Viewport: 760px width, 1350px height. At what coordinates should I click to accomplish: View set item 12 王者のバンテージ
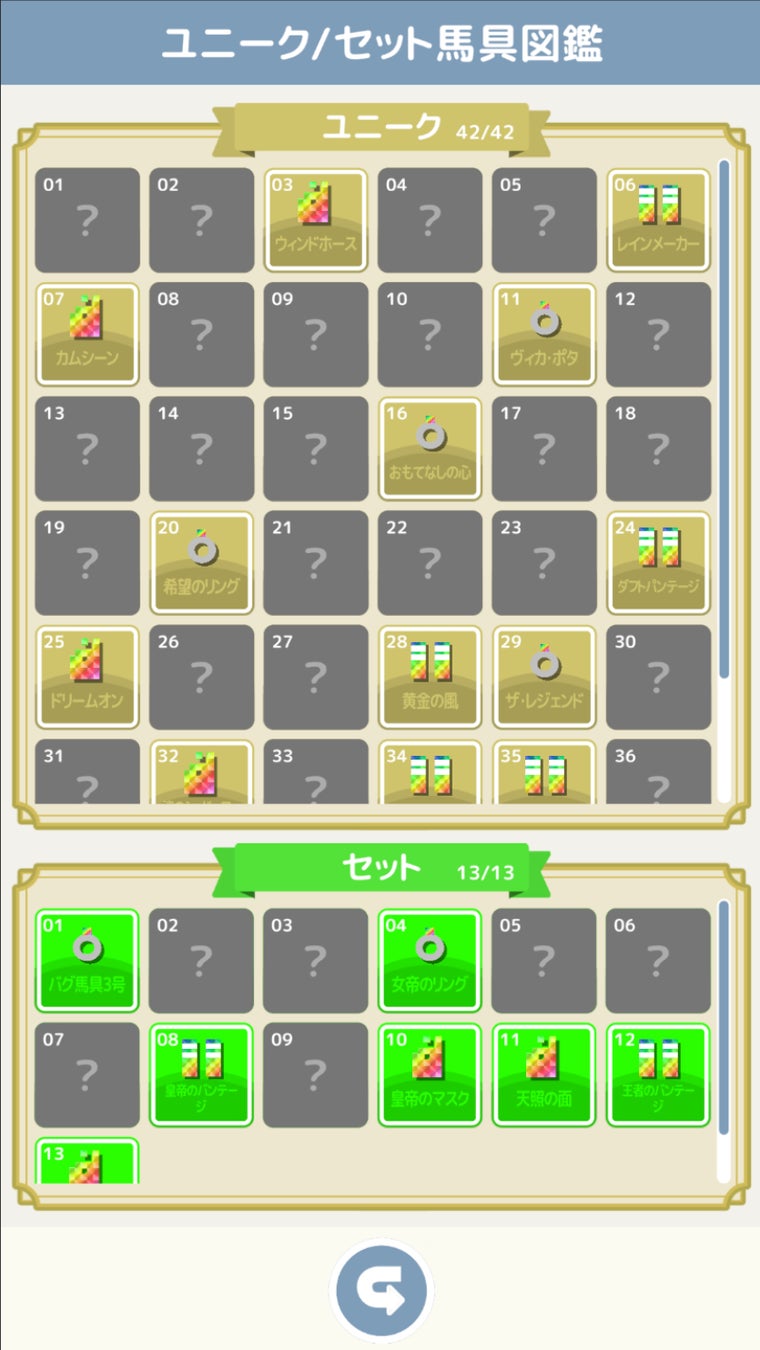(658, 1074)
